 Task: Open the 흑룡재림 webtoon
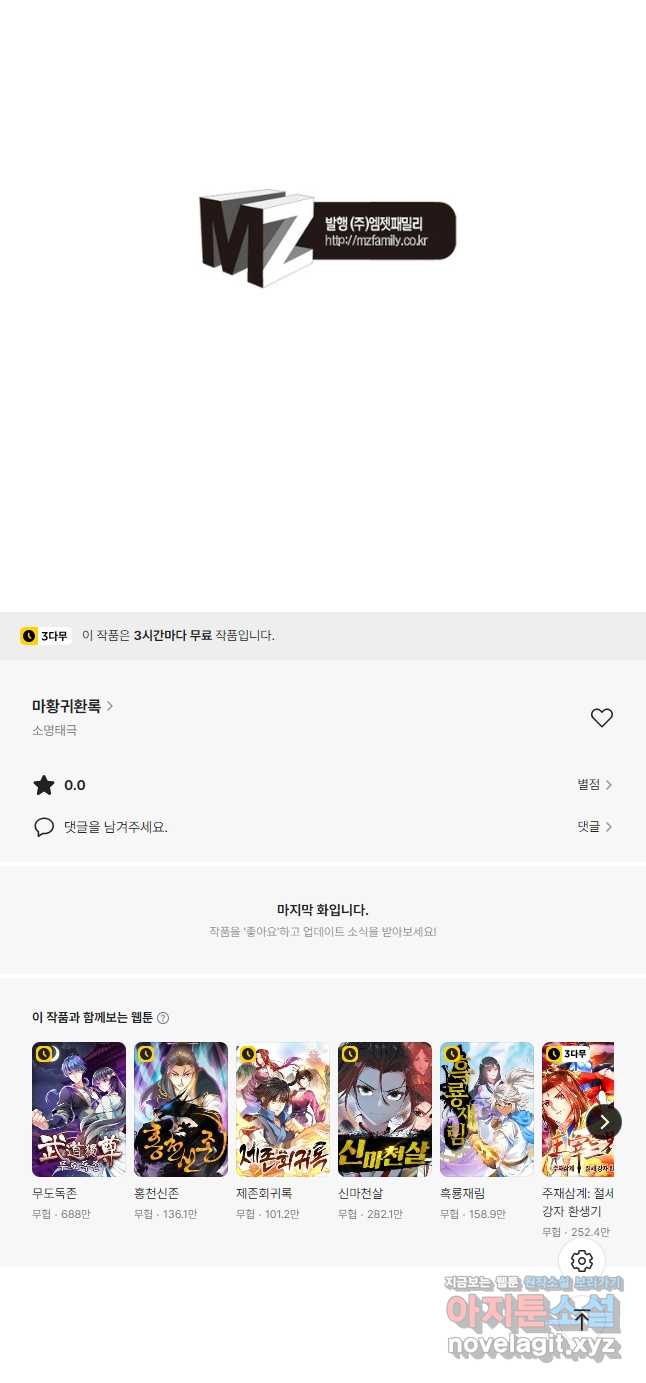[x=487, y=1110]
